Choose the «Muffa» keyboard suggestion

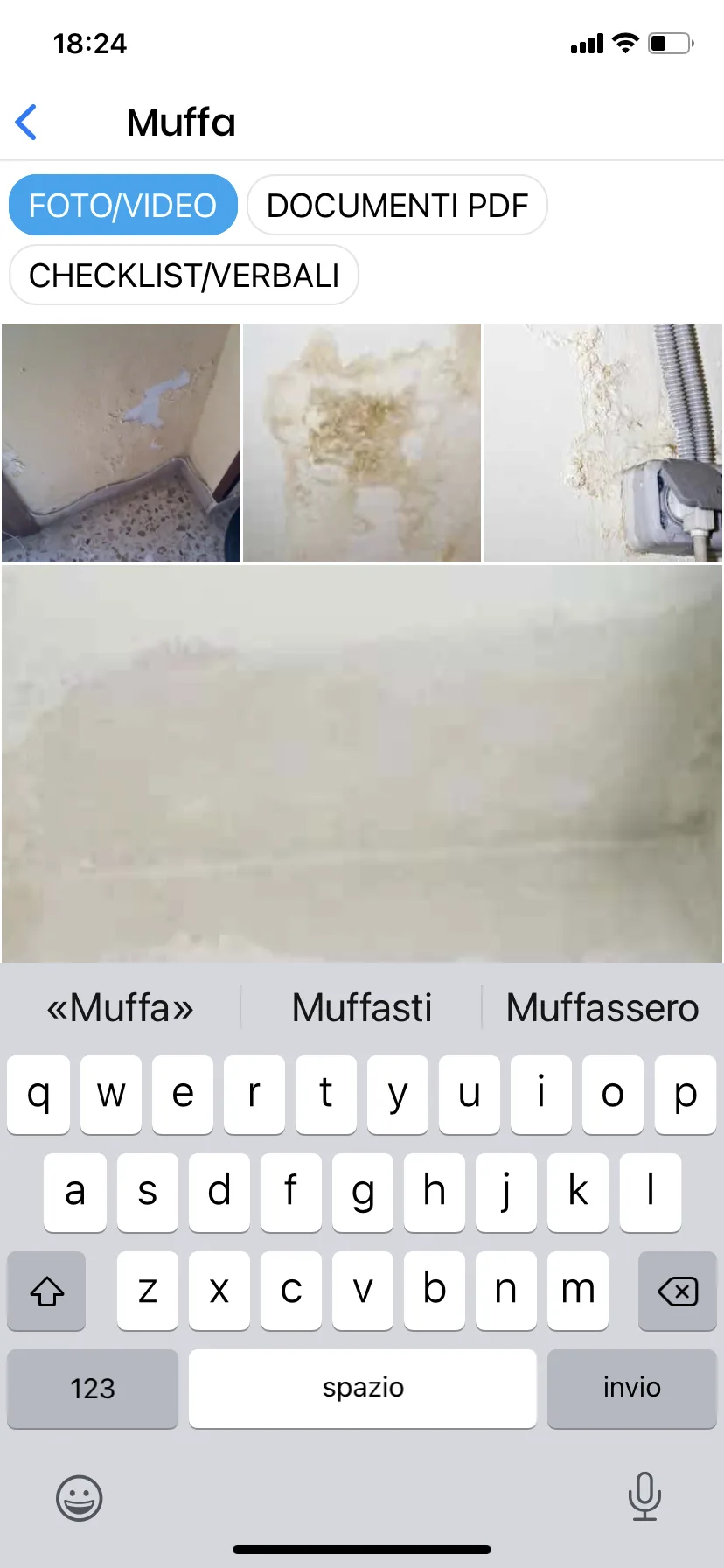[120, 1008]
